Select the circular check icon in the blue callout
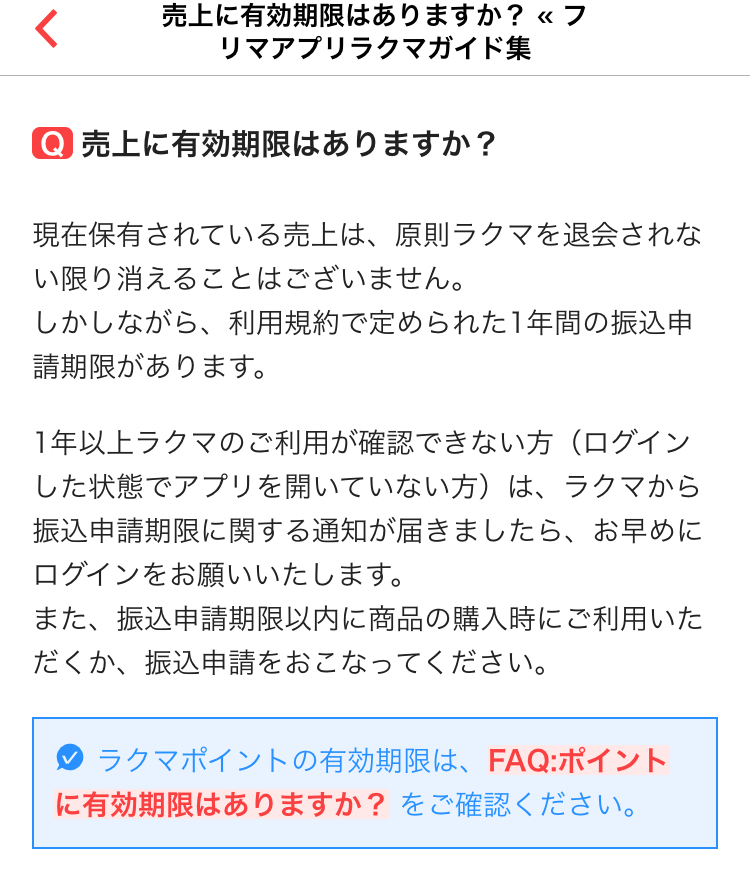 (69, 758)
